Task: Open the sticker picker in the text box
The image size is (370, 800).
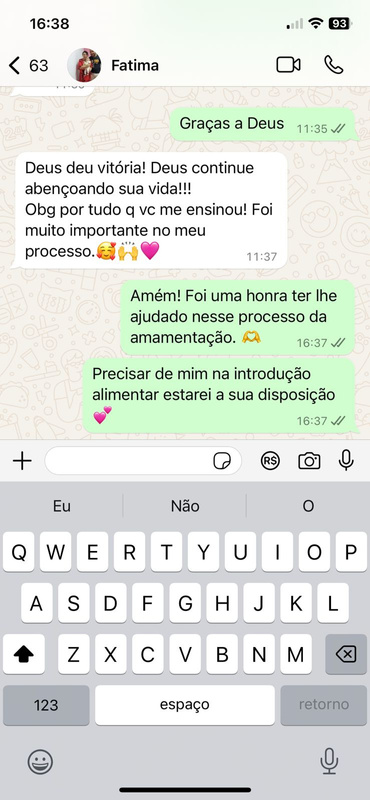Action: click(x=221, y=461)
